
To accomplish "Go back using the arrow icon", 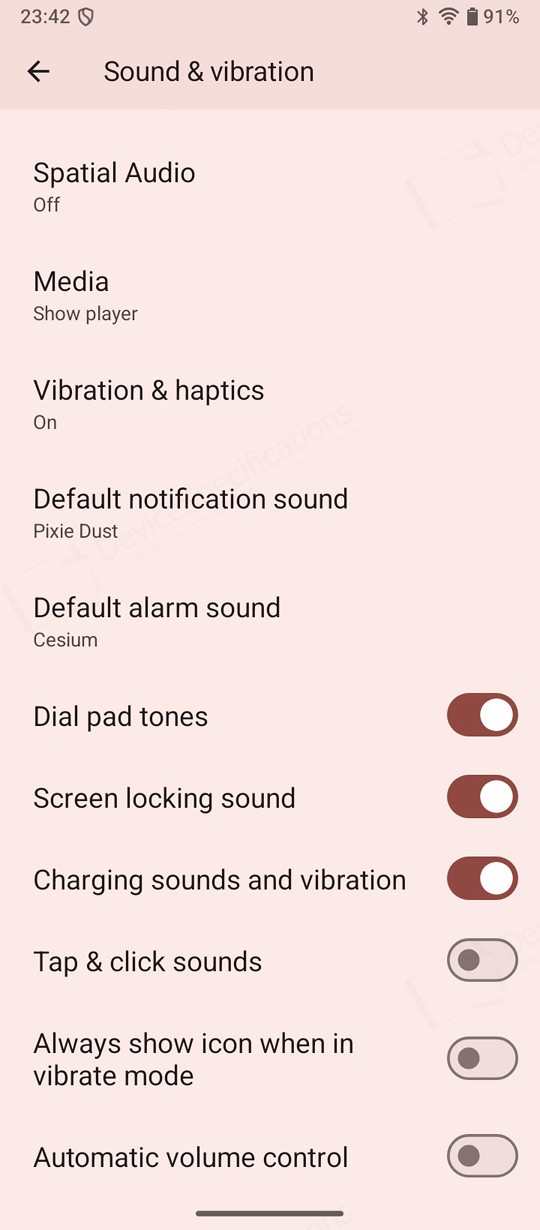I will [x=38, y=71].
